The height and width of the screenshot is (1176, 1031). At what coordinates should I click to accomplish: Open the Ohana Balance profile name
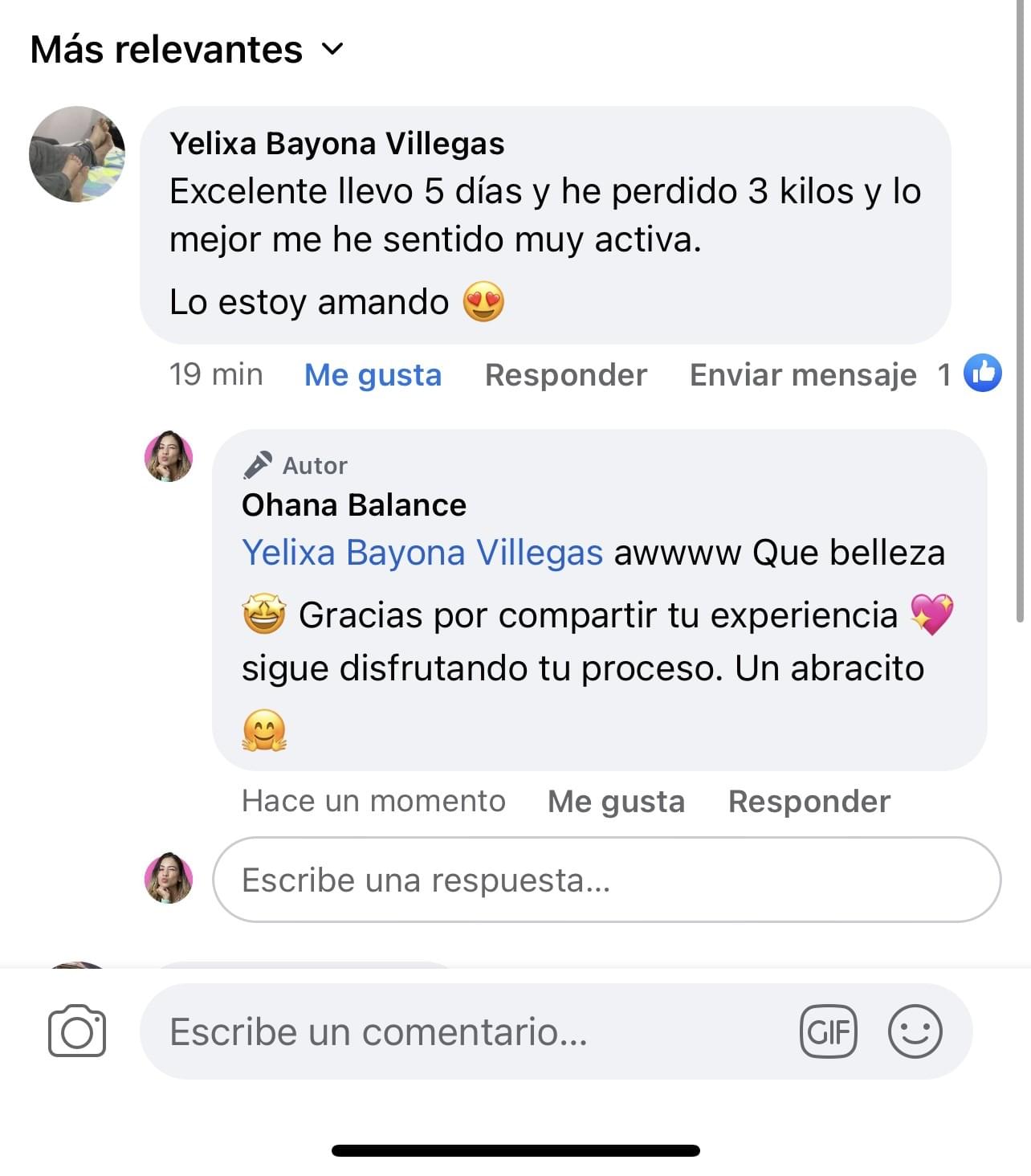[353, 505]
